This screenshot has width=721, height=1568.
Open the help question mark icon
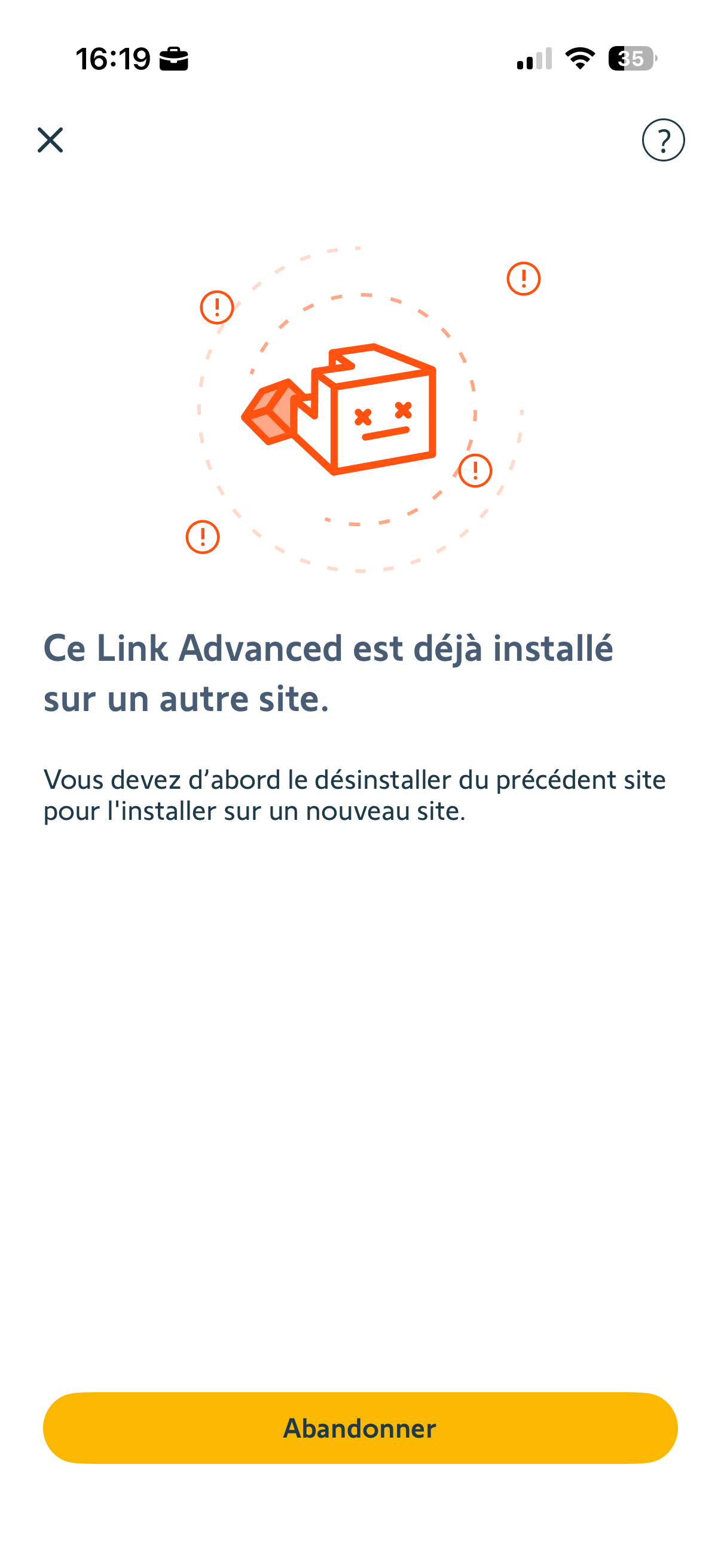click(663, 140)
